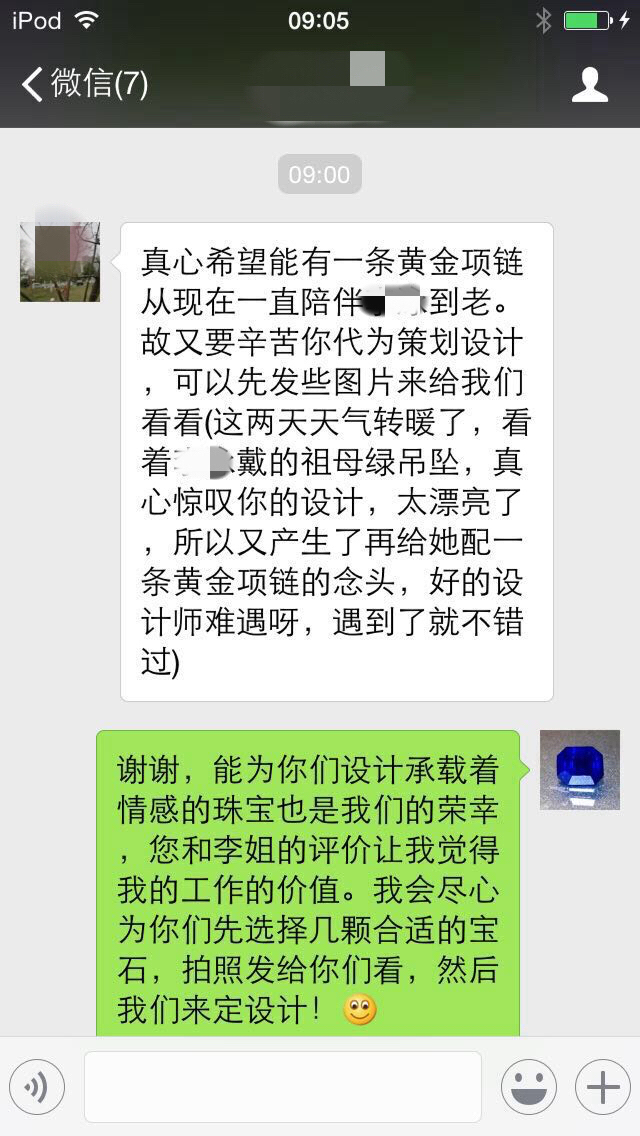Open the plus attachments menu
This screenshot has width=640, height=1136.
coord(602,1086)
